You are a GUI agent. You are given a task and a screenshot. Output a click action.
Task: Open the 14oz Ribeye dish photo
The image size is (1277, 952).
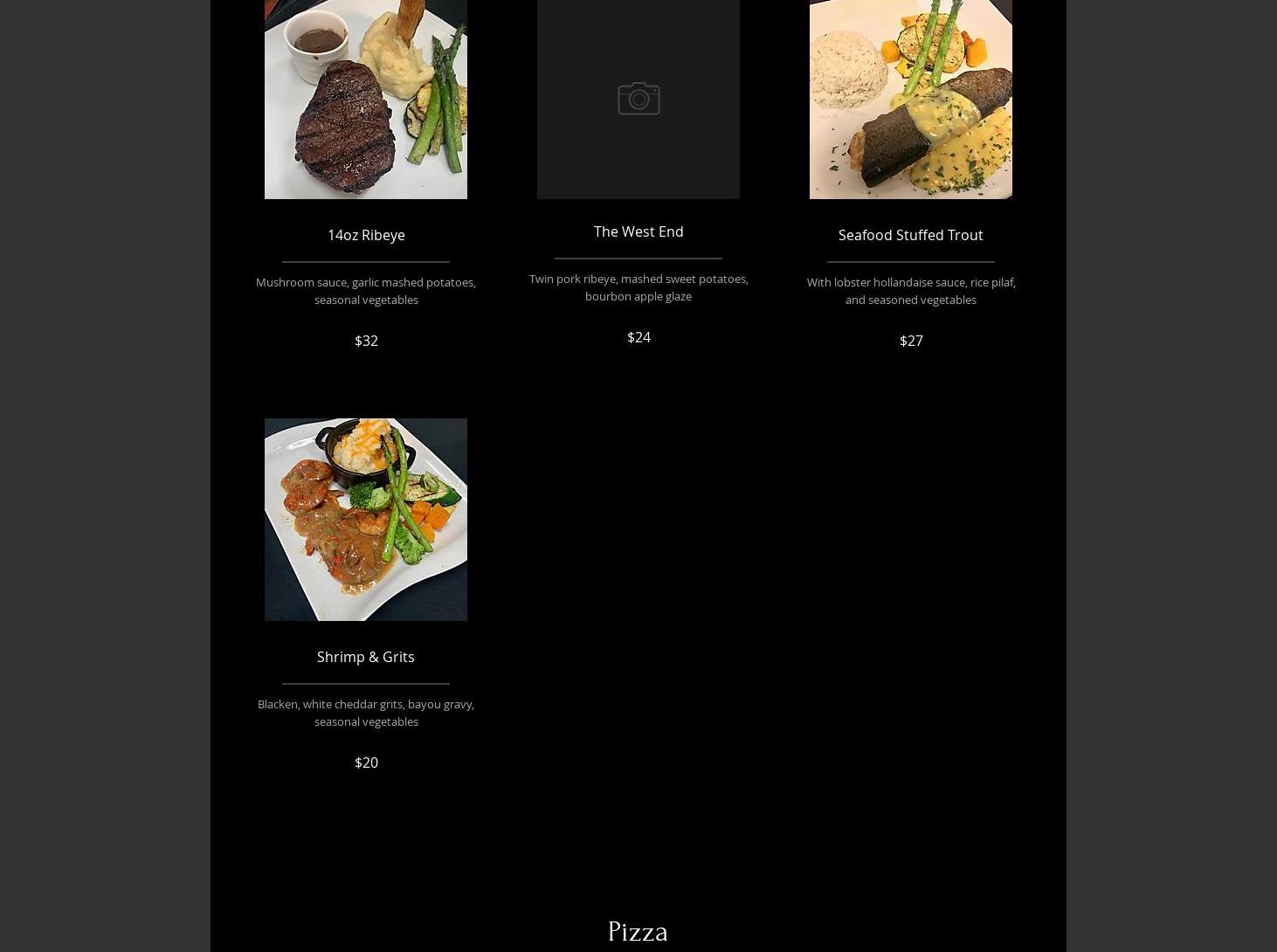pyautogui.click(x=365, y=99)
